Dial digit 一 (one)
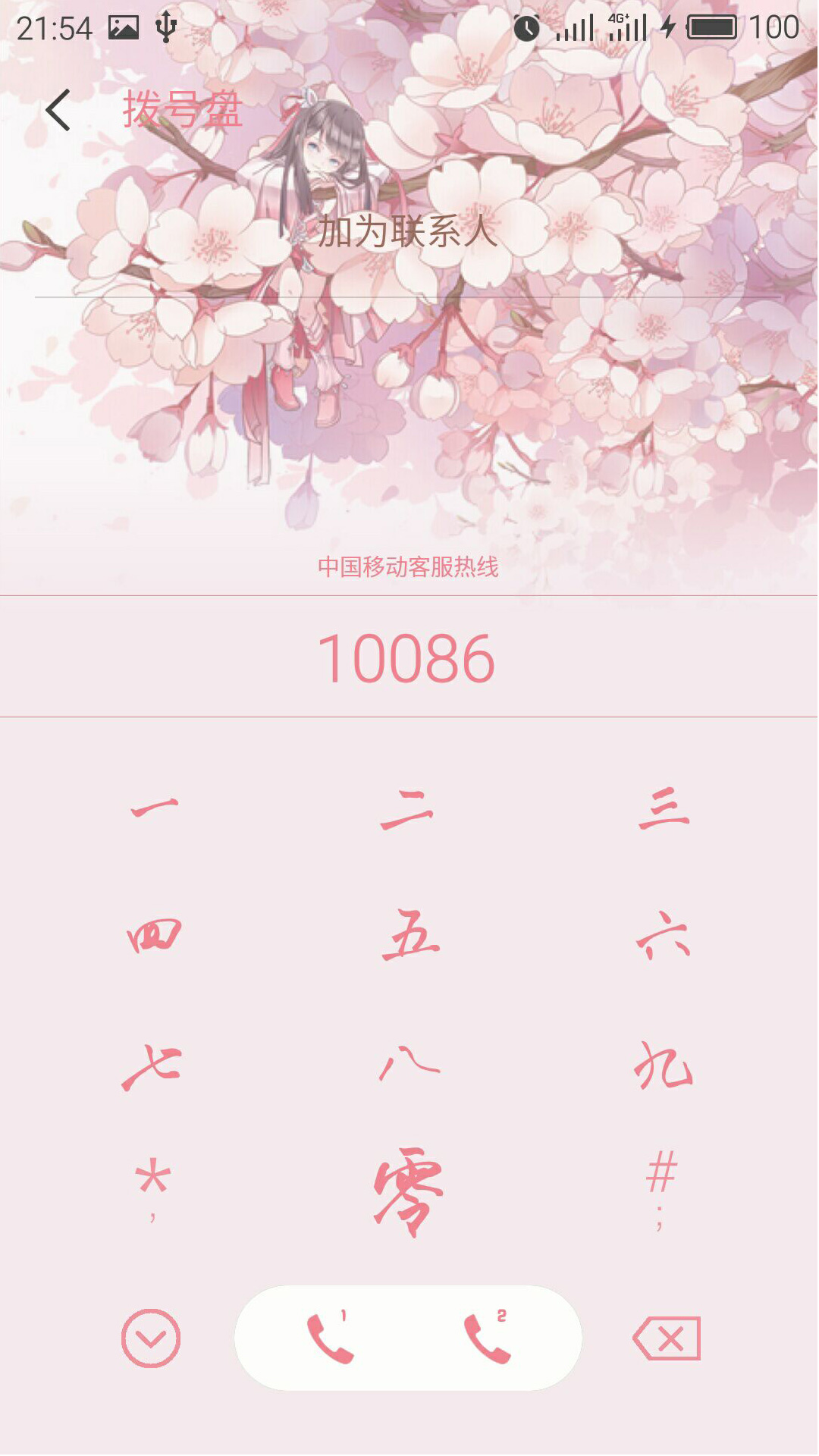This screenshot has width=819, height=1456. tap(154, 808)
